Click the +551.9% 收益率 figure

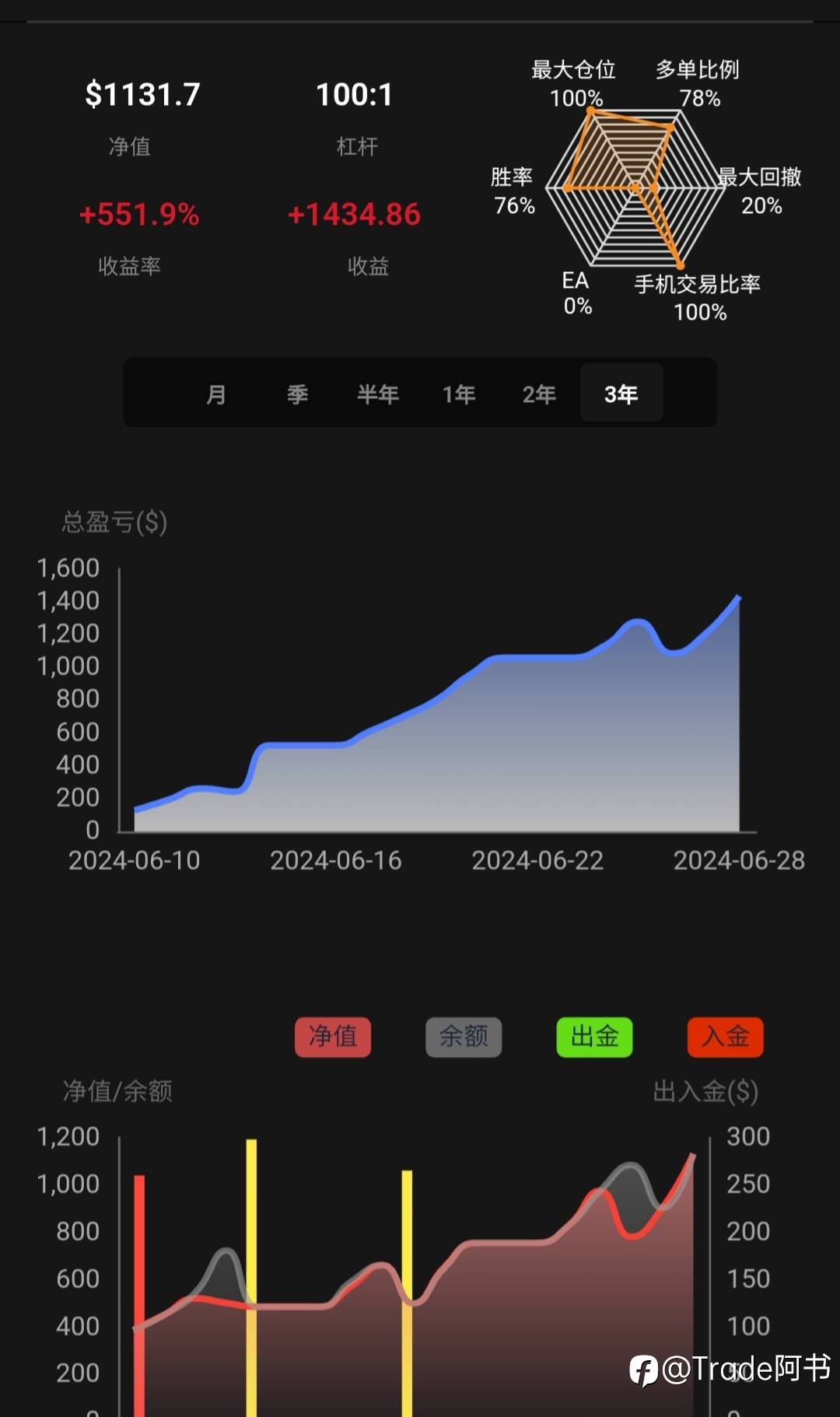click(139, 215)
